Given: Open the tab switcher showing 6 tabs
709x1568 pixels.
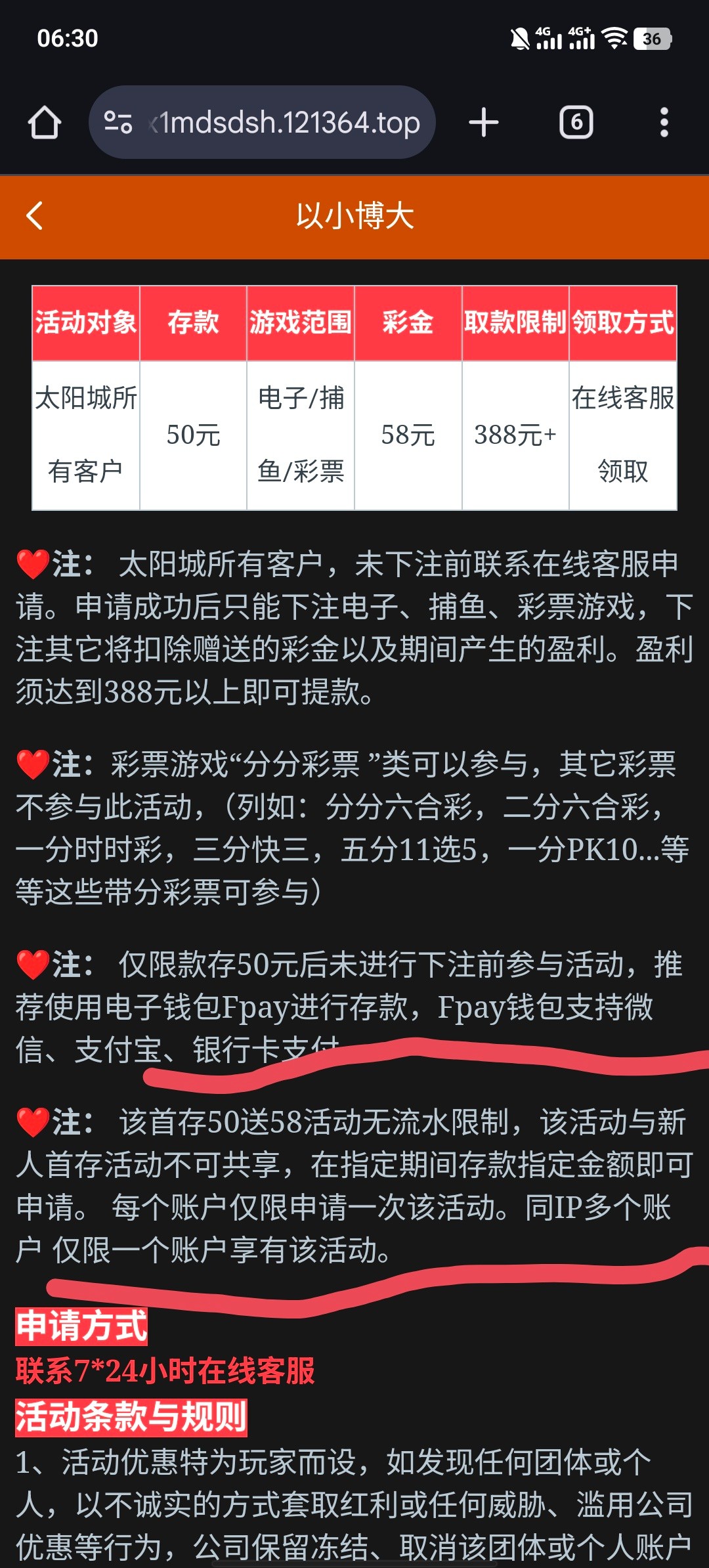Looking at the screenshot, I should (576, 123).
